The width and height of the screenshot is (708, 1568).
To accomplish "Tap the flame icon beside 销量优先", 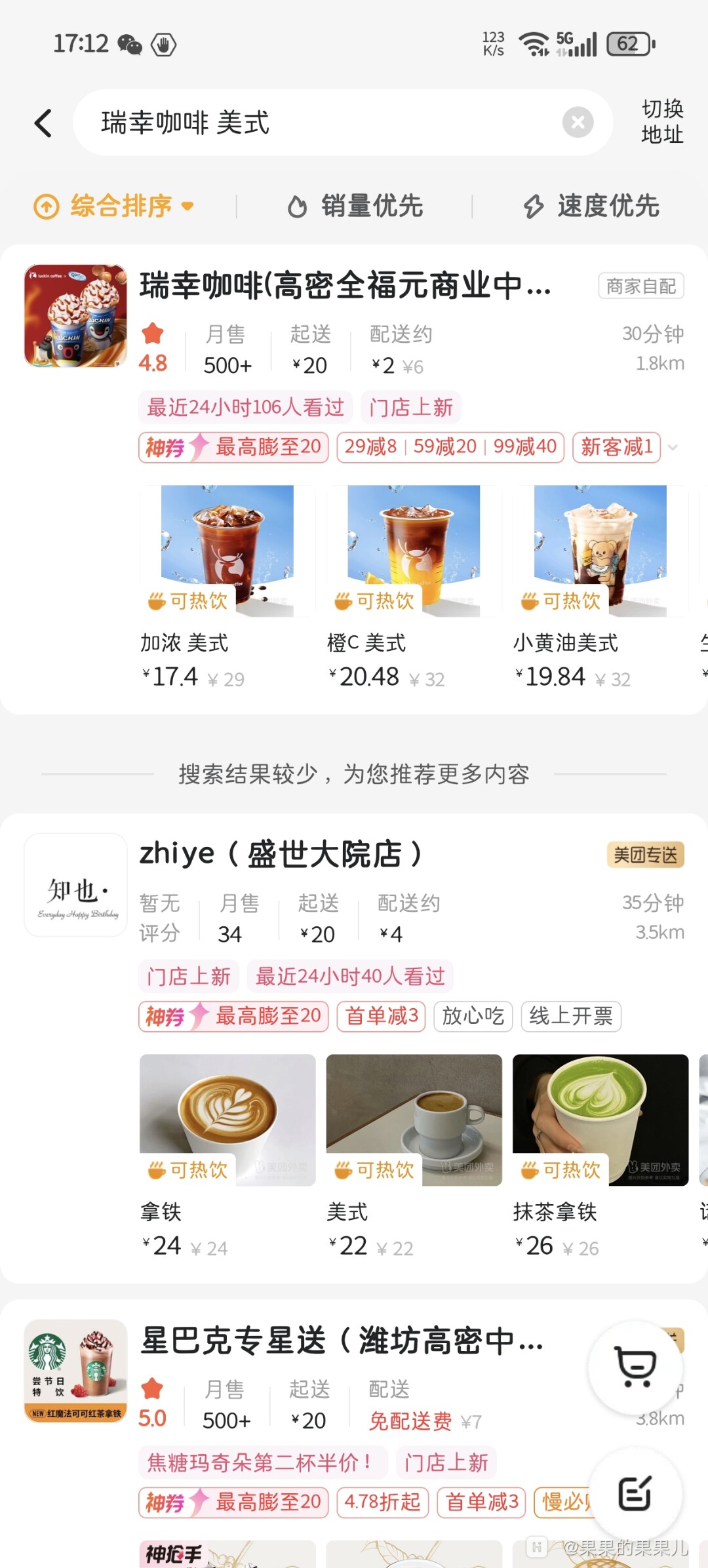I will (x=298, y=205).
